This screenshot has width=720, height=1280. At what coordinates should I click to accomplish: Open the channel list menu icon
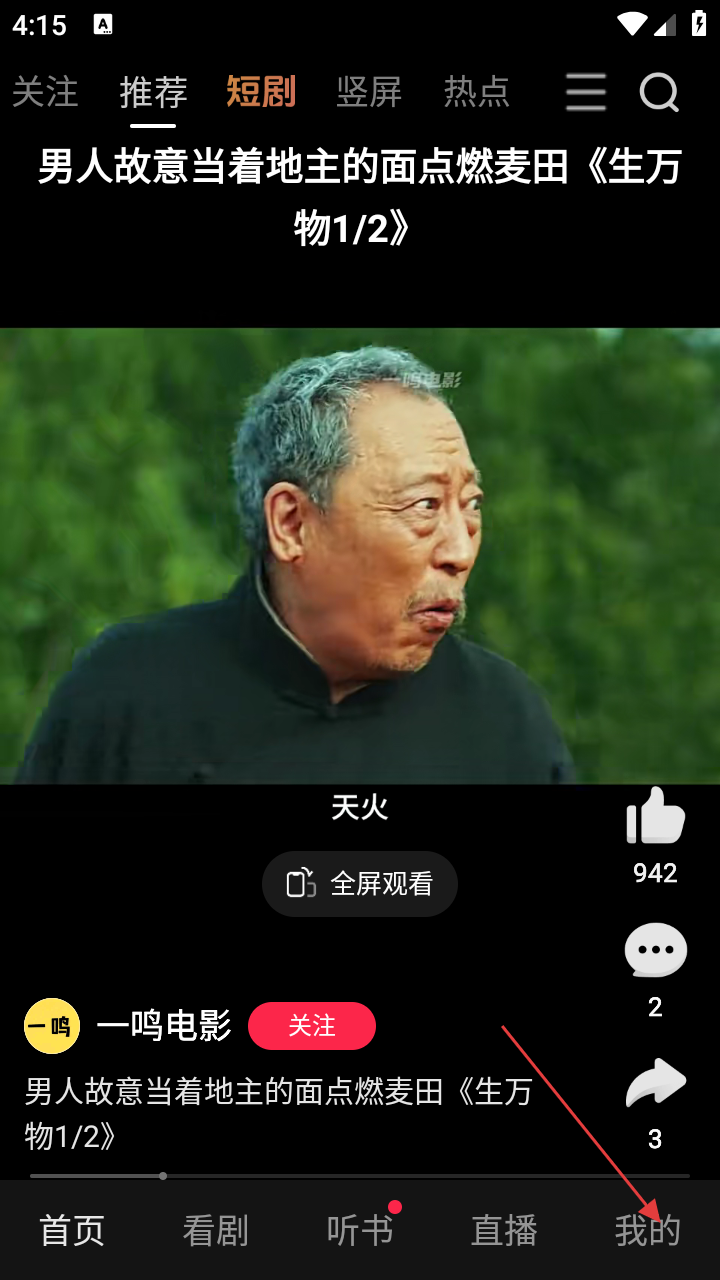(x=585, y=93)
